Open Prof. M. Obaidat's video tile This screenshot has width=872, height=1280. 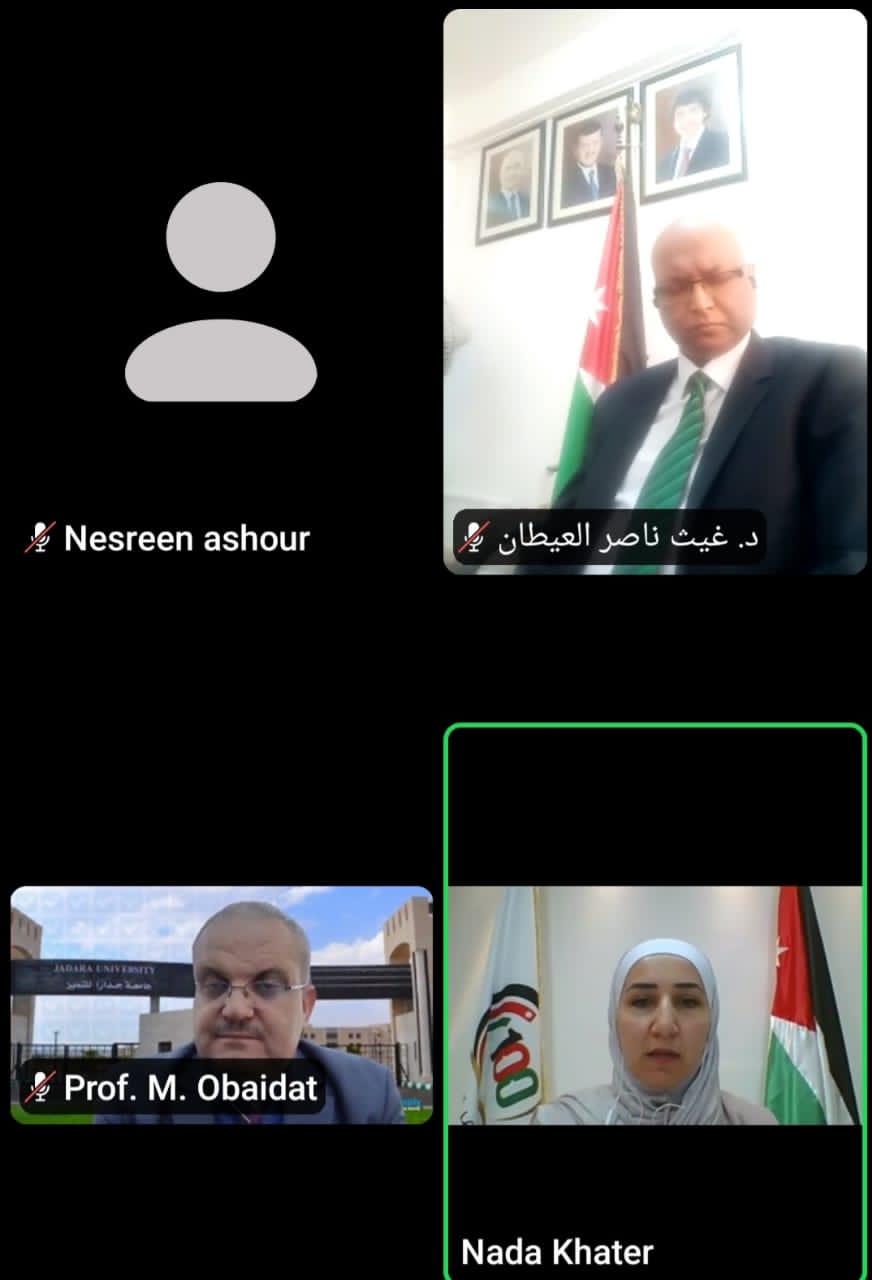(221, 1003)
